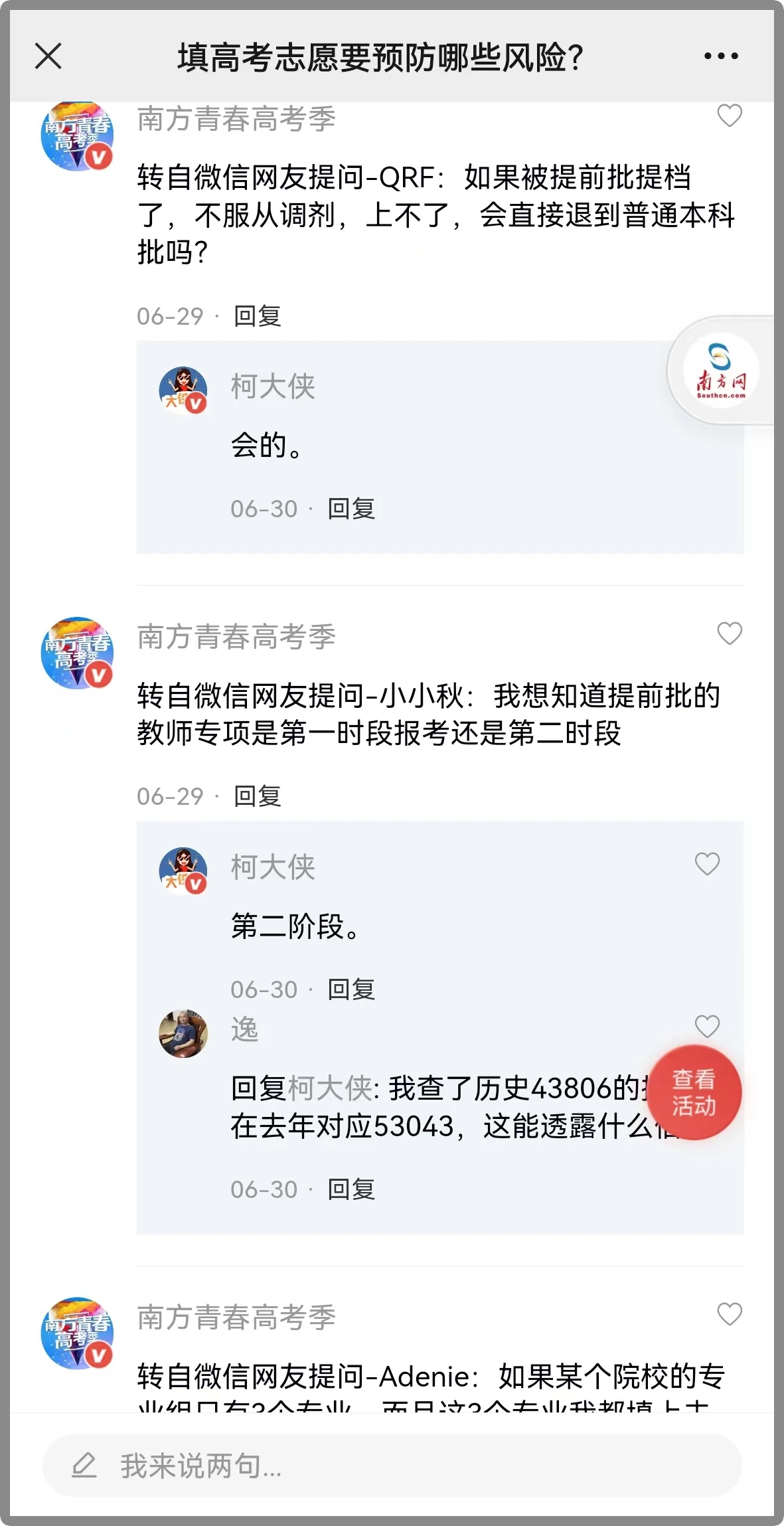Like the 小小秋 question comment
Image resolution: width=784 pixels, height=1526 pixels.
tap(730, 634)
